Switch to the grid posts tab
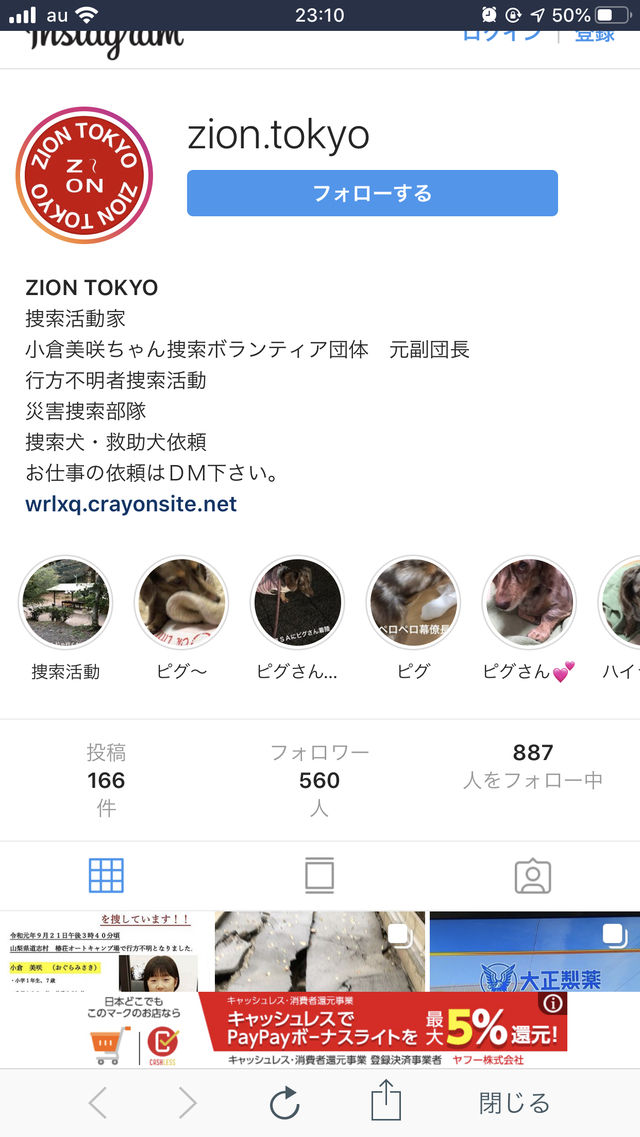This screenshot has height=1137, width=640. pos(106,875)
